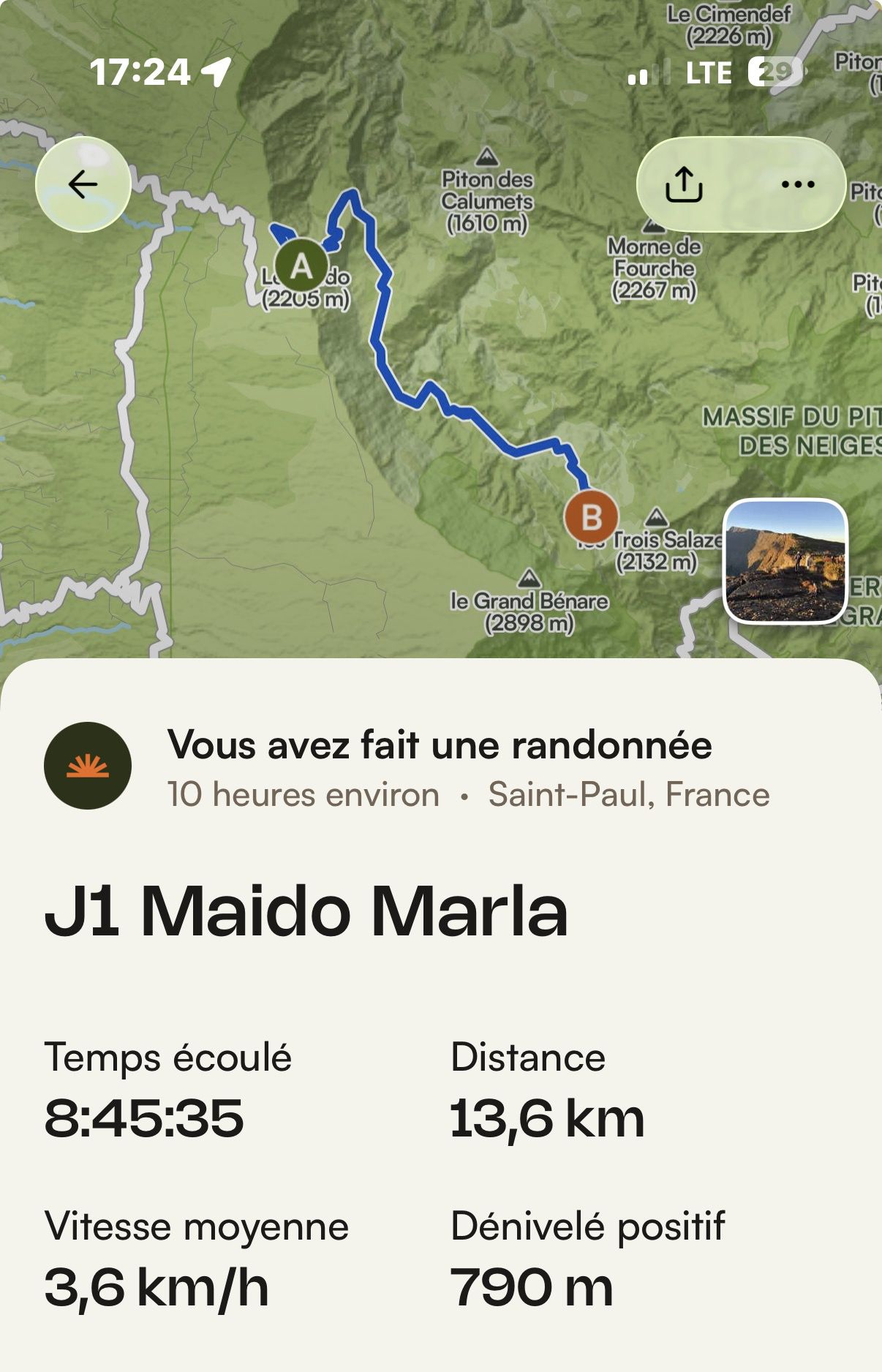882x1372 pixels.
Task: Go back using the arrow button
Action: 83,184
